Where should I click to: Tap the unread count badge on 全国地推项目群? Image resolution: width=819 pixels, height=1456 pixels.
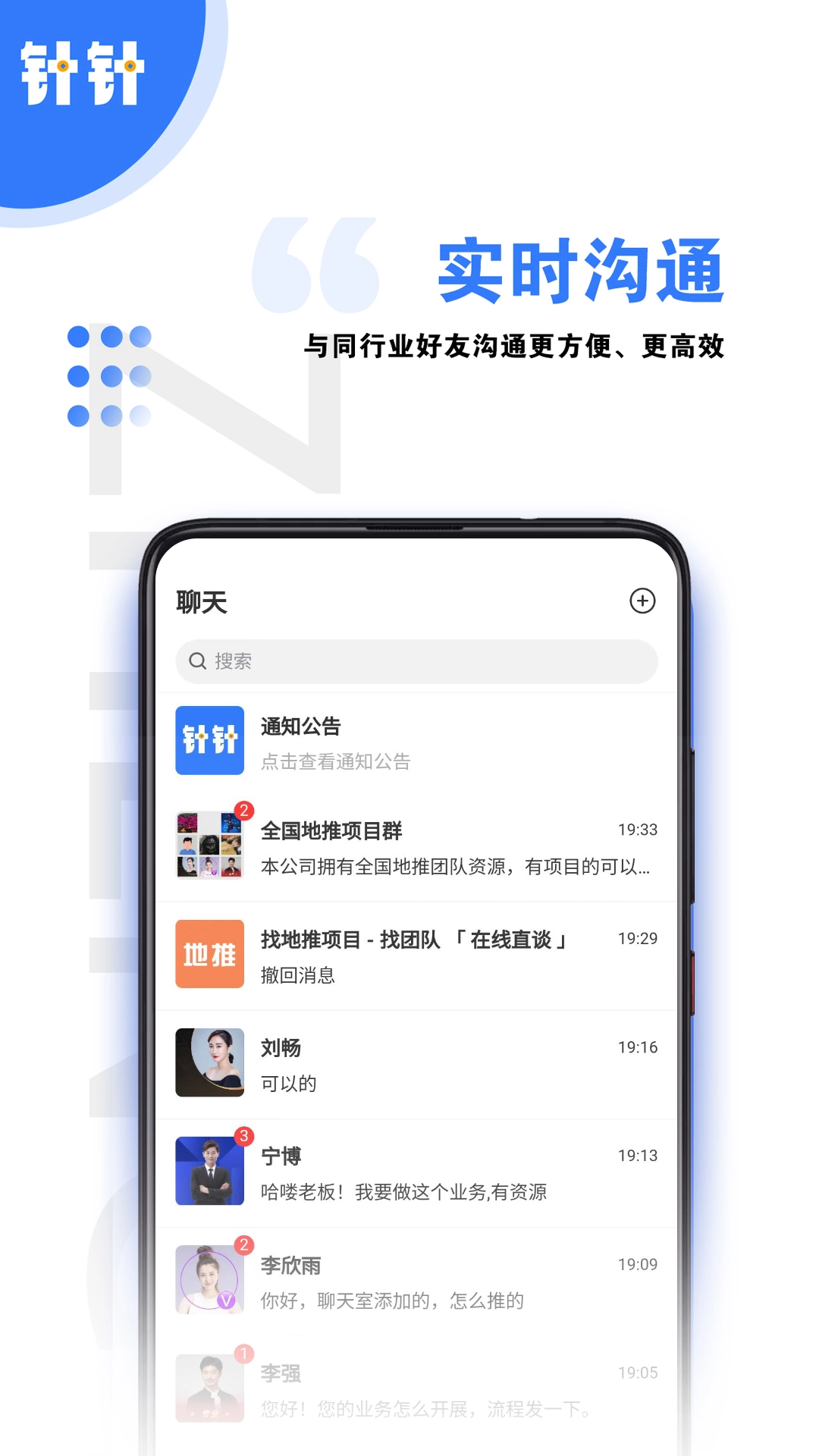[x=243, y=810]
